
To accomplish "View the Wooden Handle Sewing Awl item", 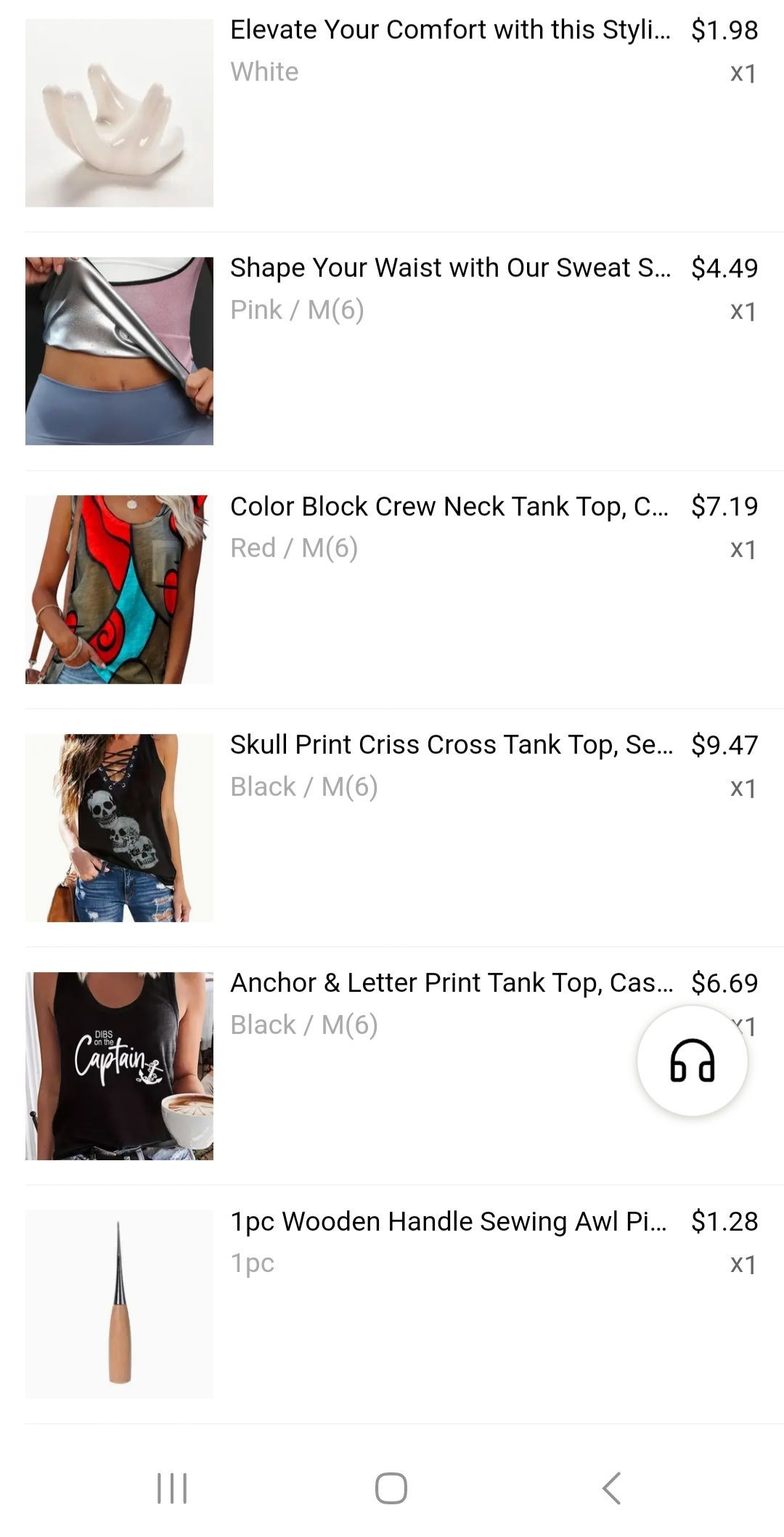I will tap(447, 1222).
